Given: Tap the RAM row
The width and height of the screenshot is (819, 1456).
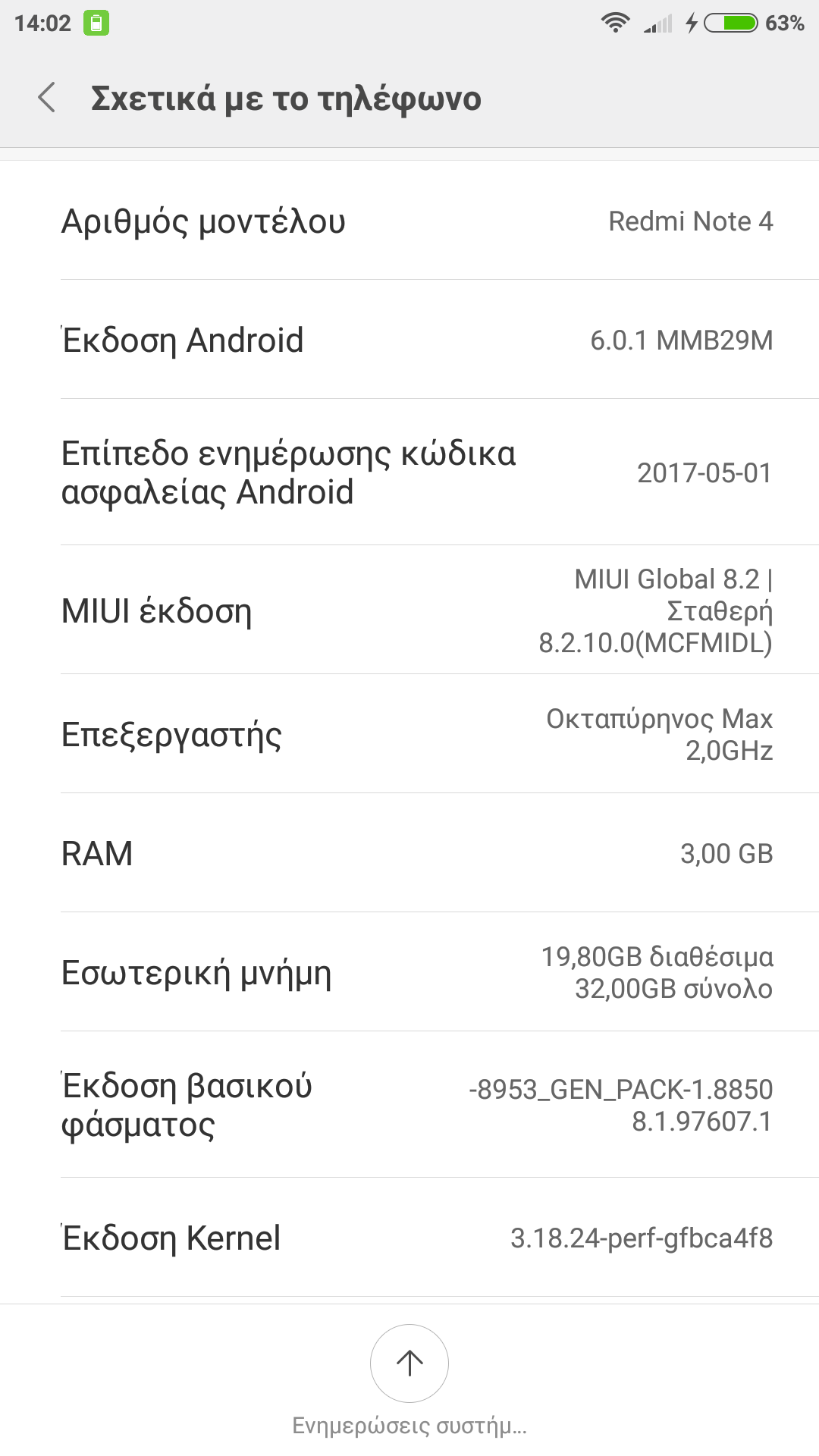Looking at the screenshot, I should point(409,853).
